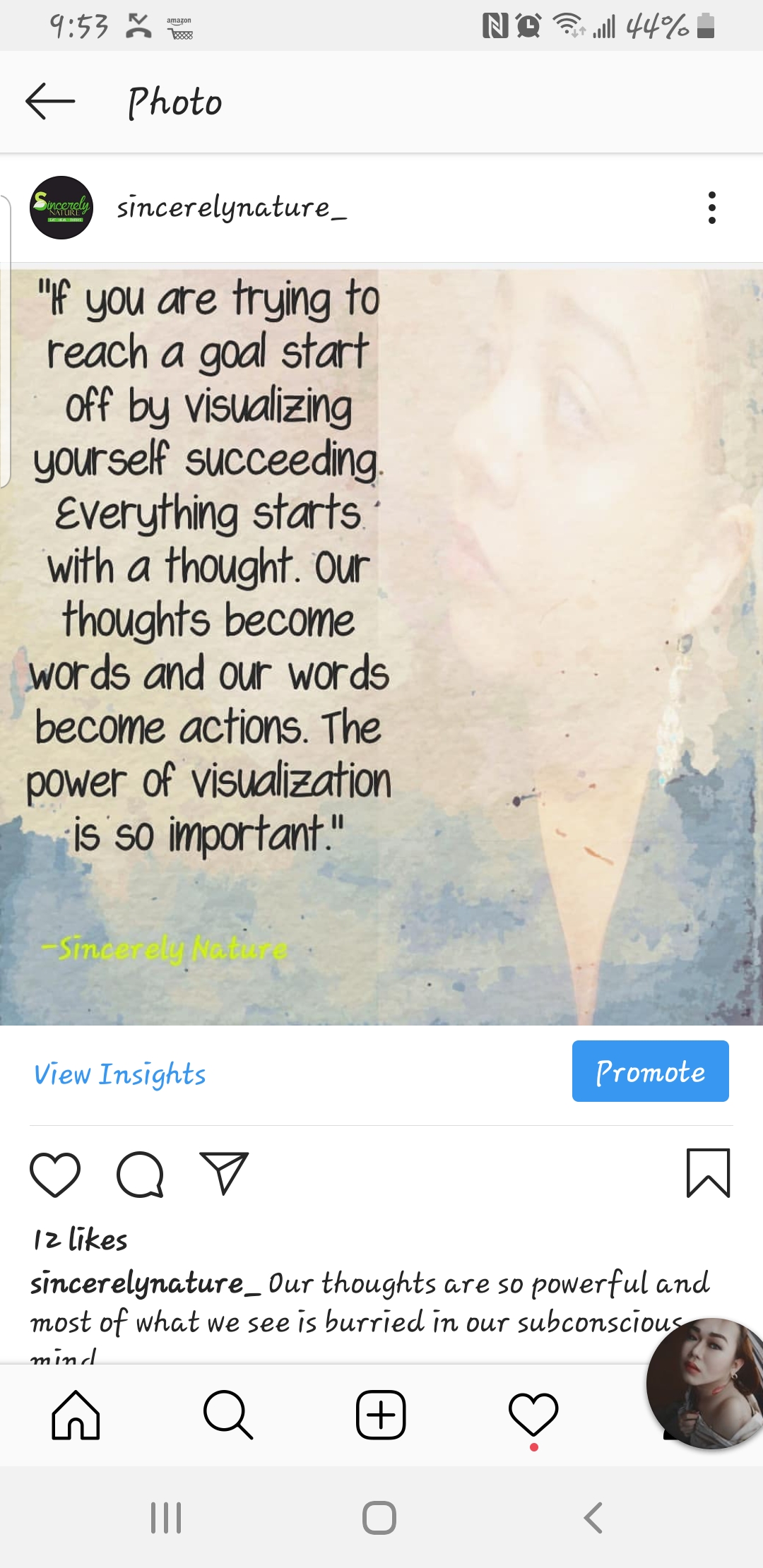Tap the floating profile picture bubble
This screenshot has height=1568, width=763.
point(705,1383)
